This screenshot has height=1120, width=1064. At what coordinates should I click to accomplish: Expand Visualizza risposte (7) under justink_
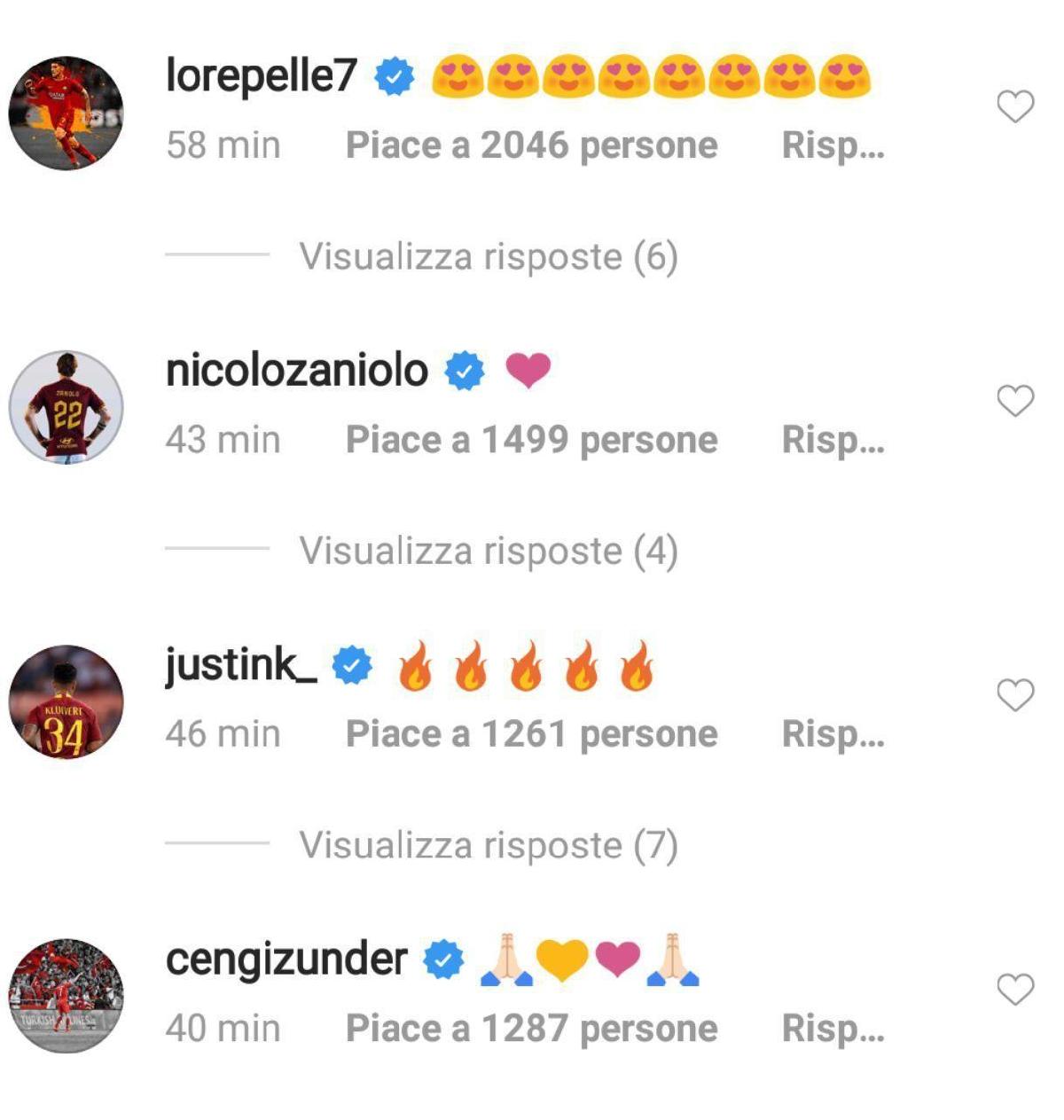click(x=489, y=845)
